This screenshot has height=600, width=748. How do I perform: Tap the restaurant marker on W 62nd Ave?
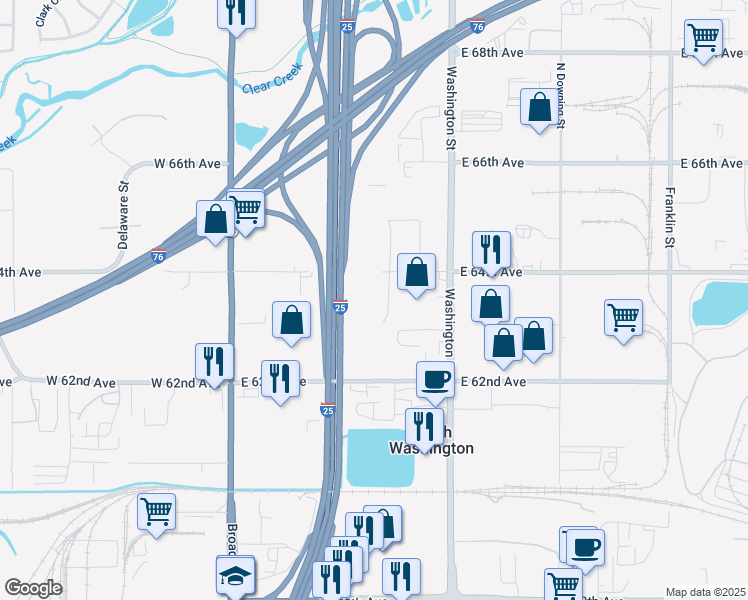[214, 361]
